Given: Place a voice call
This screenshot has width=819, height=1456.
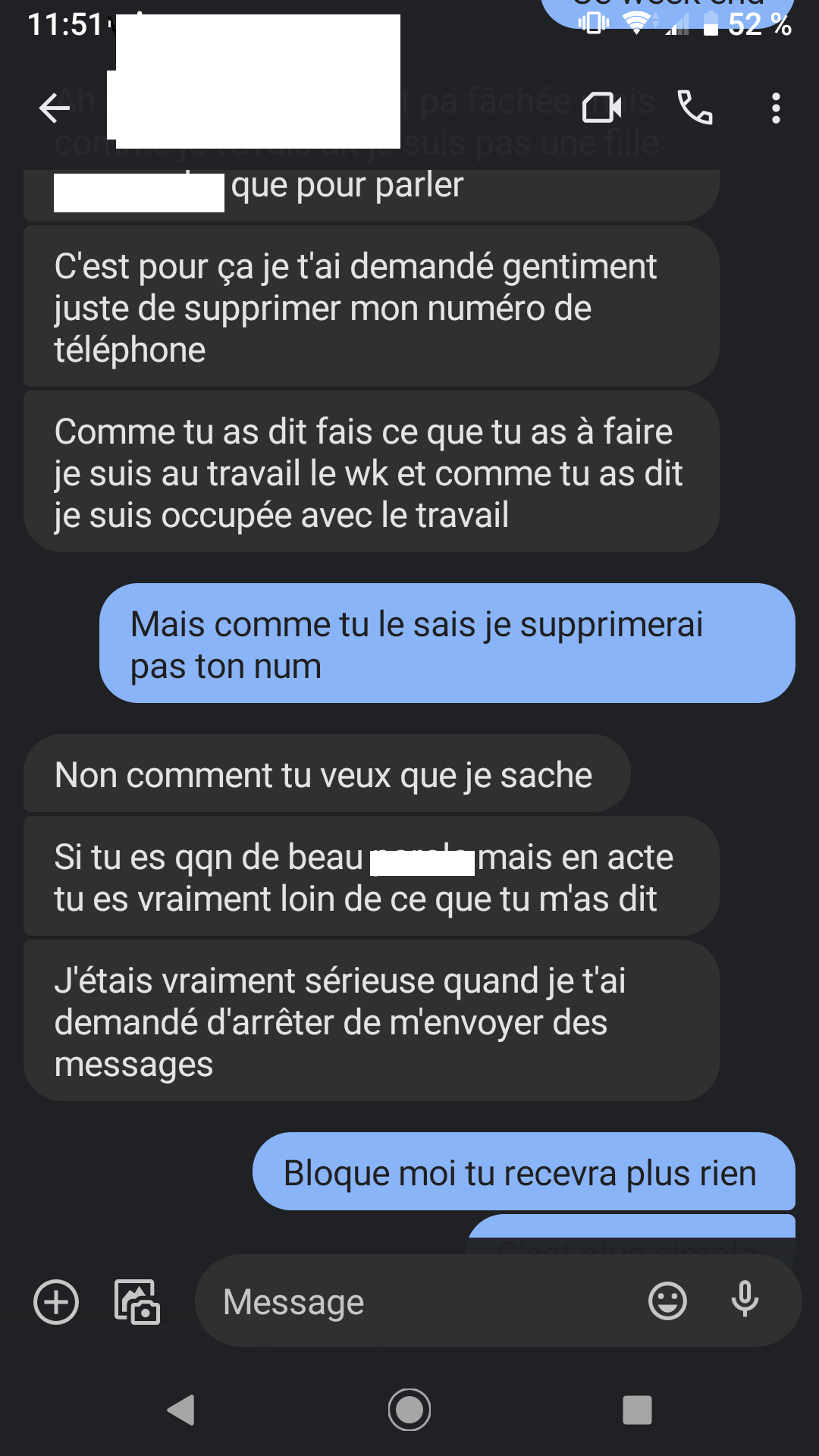Looking at the screenshot, I should 695,108.
